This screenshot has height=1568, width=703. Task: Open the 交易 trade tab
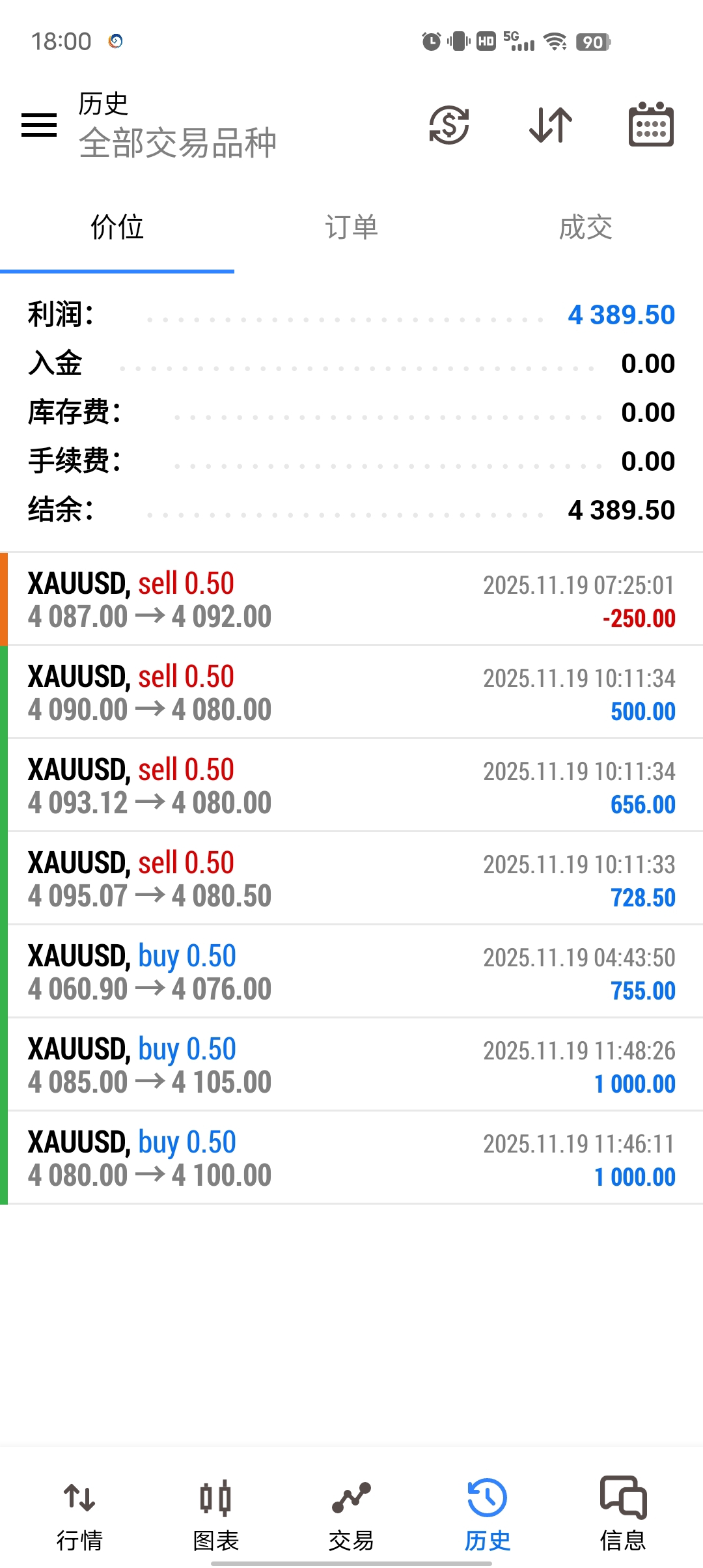tap(351, 1514)
